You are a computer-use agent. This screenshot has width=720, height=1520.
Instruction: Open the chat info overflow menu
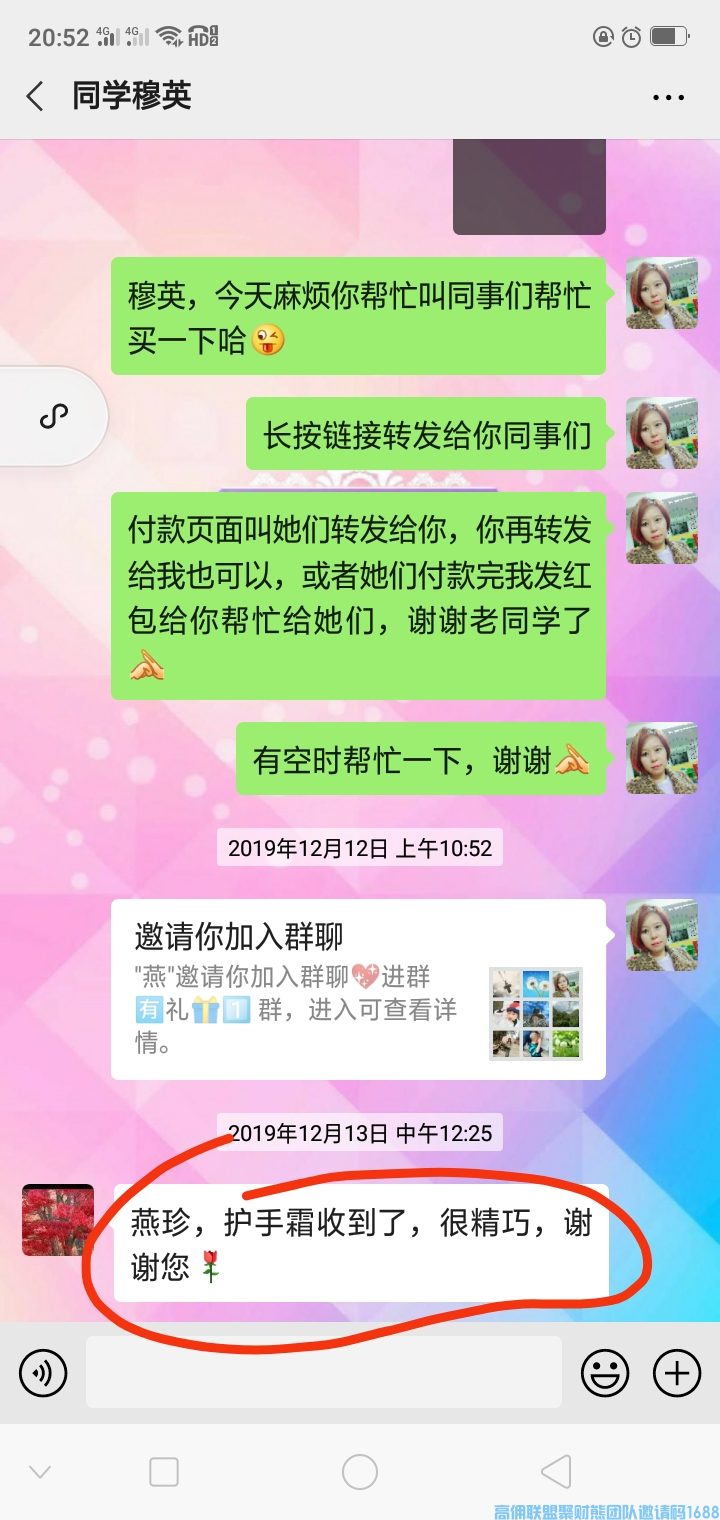click(668, 97)
